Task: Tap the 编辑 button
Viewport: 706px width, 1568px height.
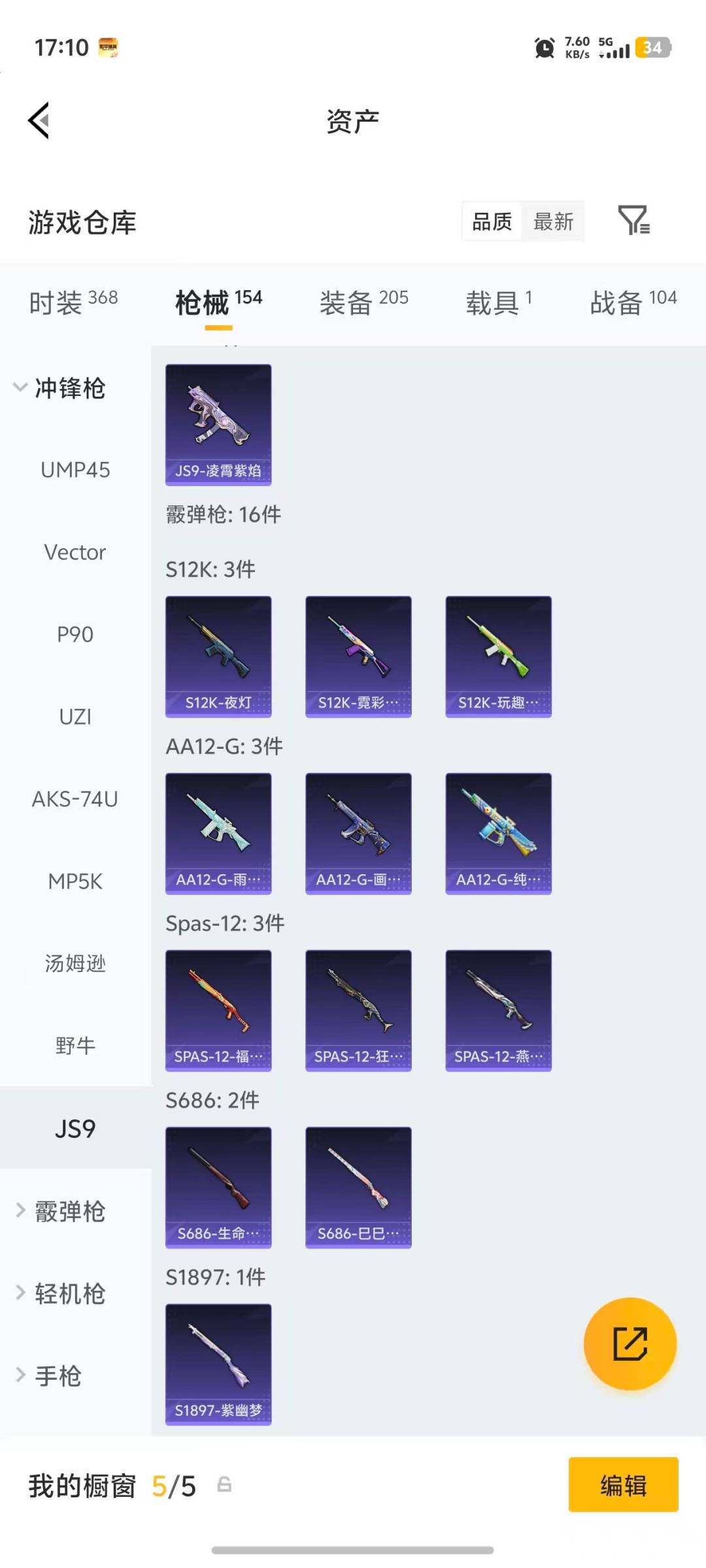Action: 623,1484
